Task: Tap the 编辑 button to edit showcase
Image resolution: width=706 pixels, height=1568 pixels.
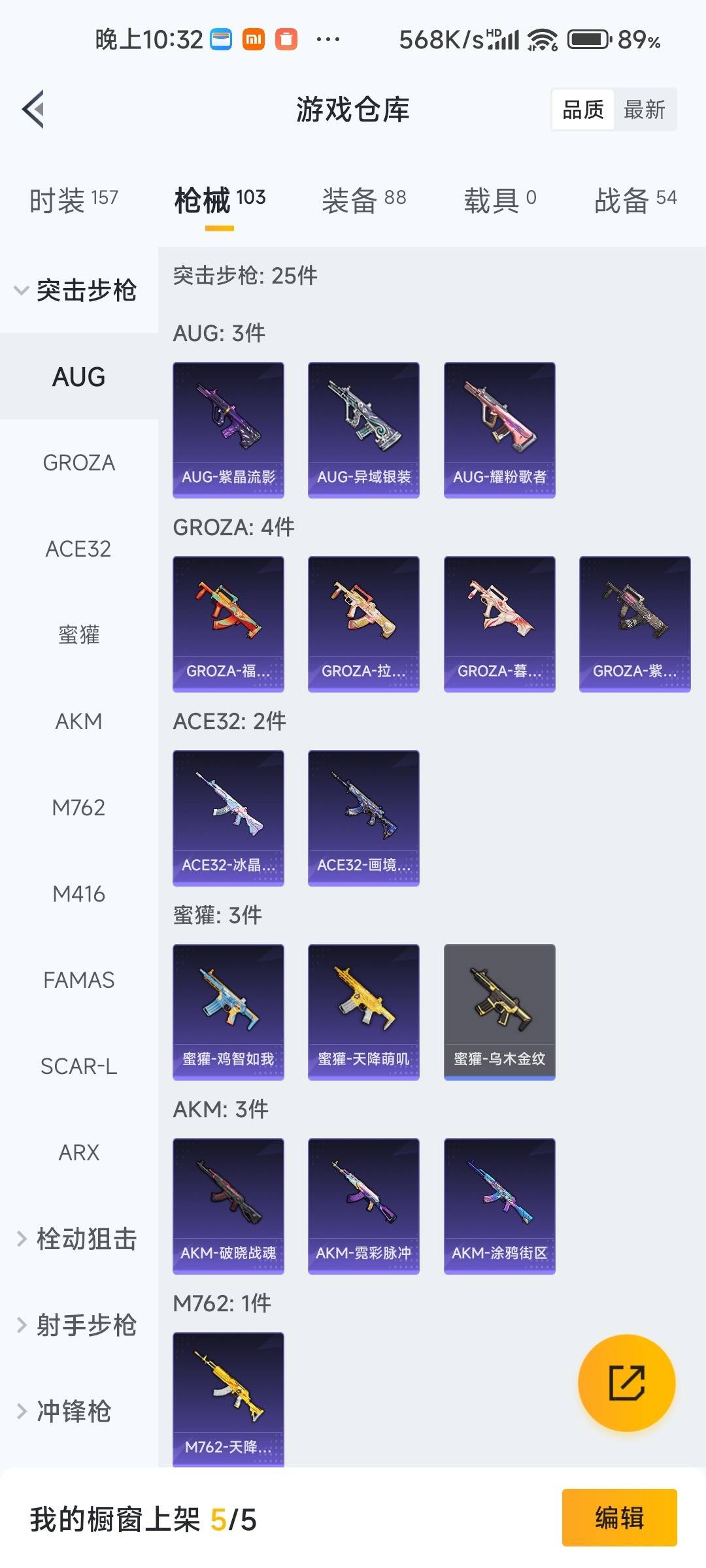Action: (618, 1518)
